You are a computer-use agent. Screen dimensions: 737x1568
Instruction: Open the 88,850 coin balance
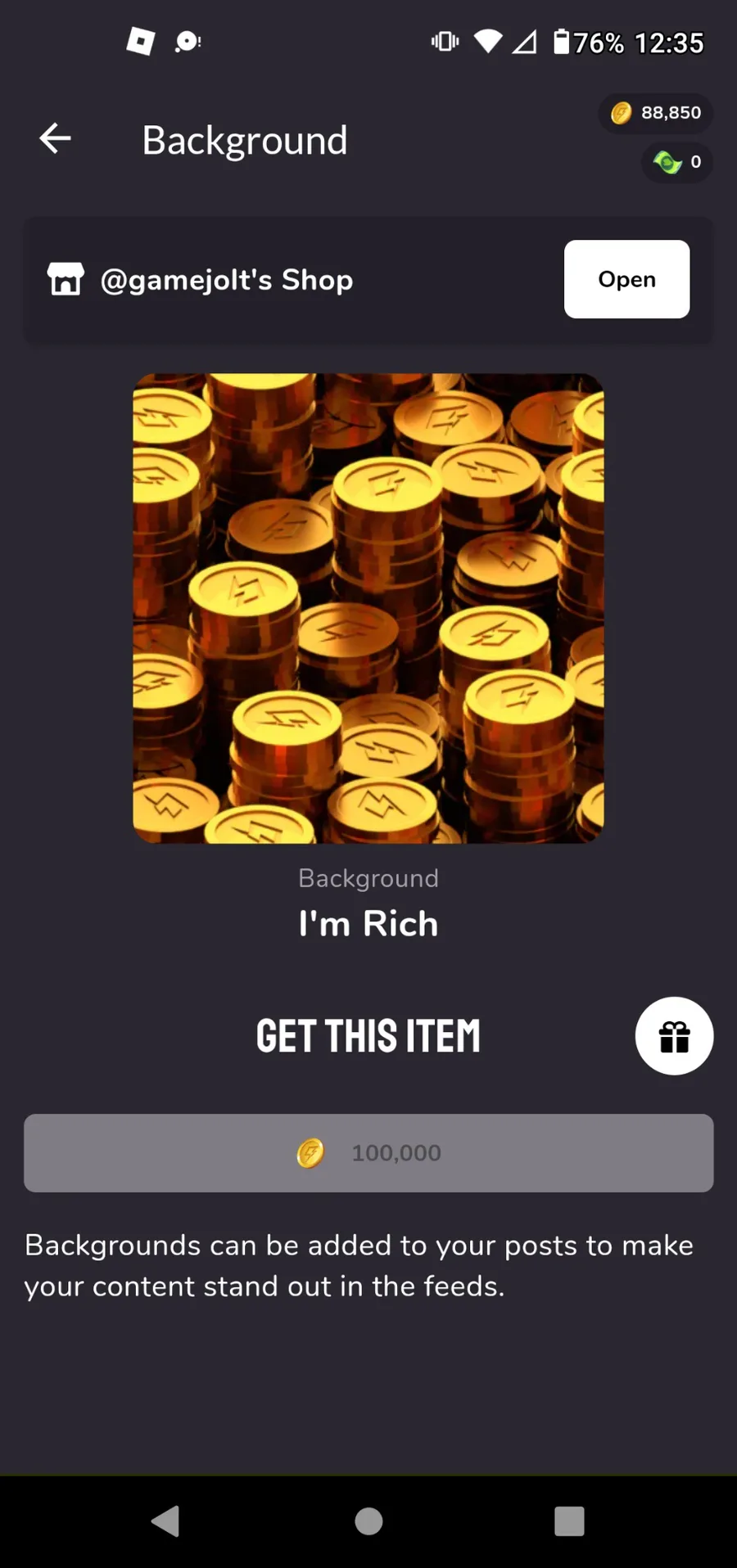tap(656, 113)
